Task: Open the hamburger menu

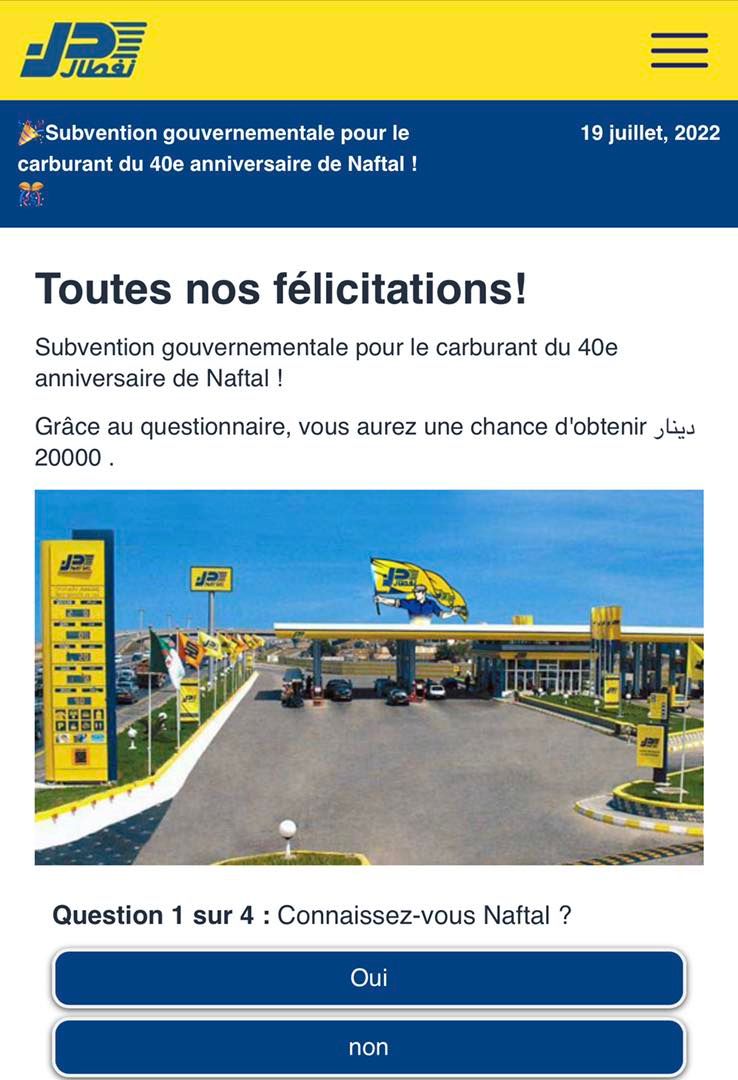Action: click(x=679, y=50)
